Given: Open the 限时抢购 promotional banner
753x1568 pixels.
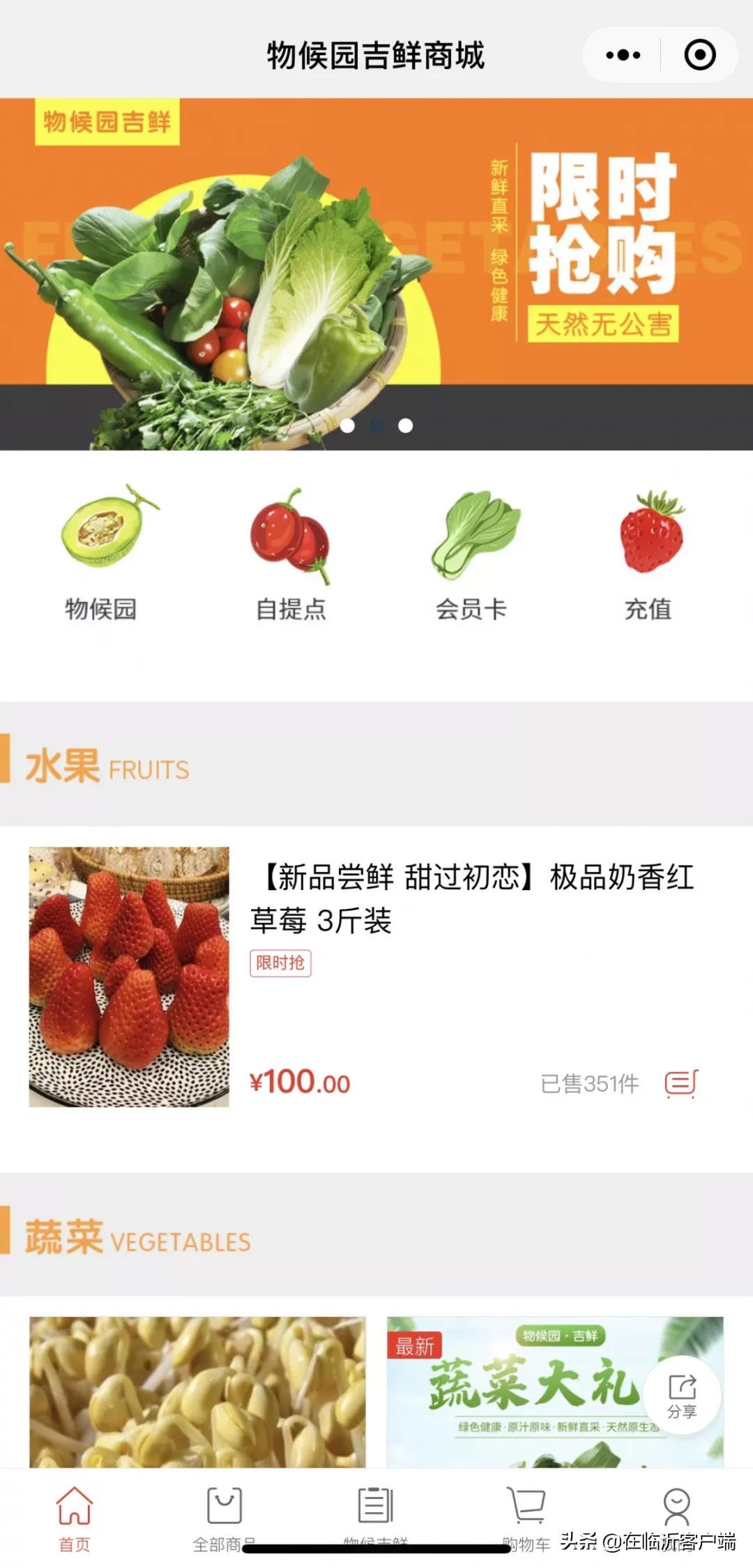Looking at the screenshot, I should click(x=376, y=265).
